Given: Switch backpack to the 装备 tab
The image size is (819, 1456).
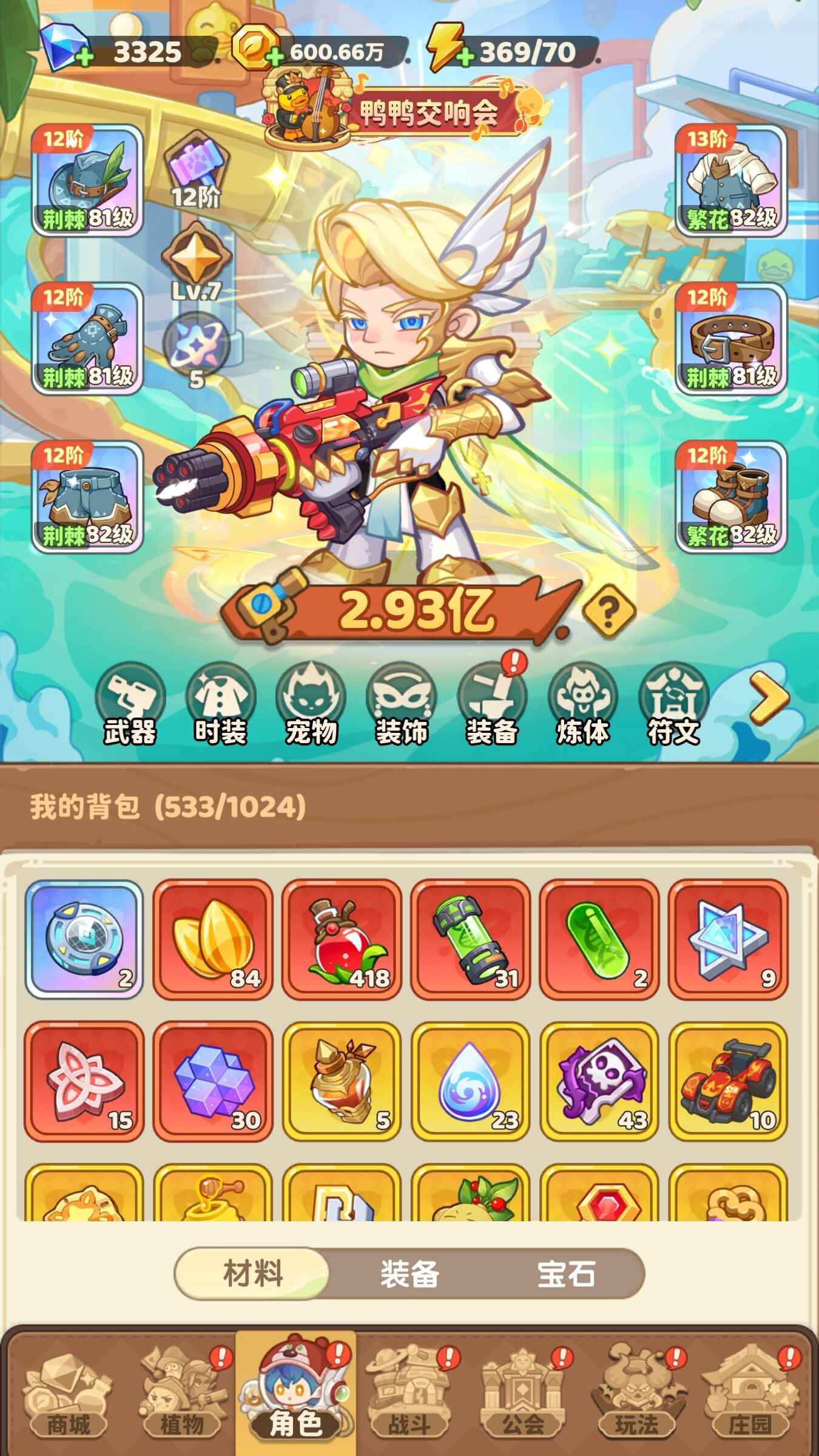Looking at the screenshot, I should point(409,1273).
